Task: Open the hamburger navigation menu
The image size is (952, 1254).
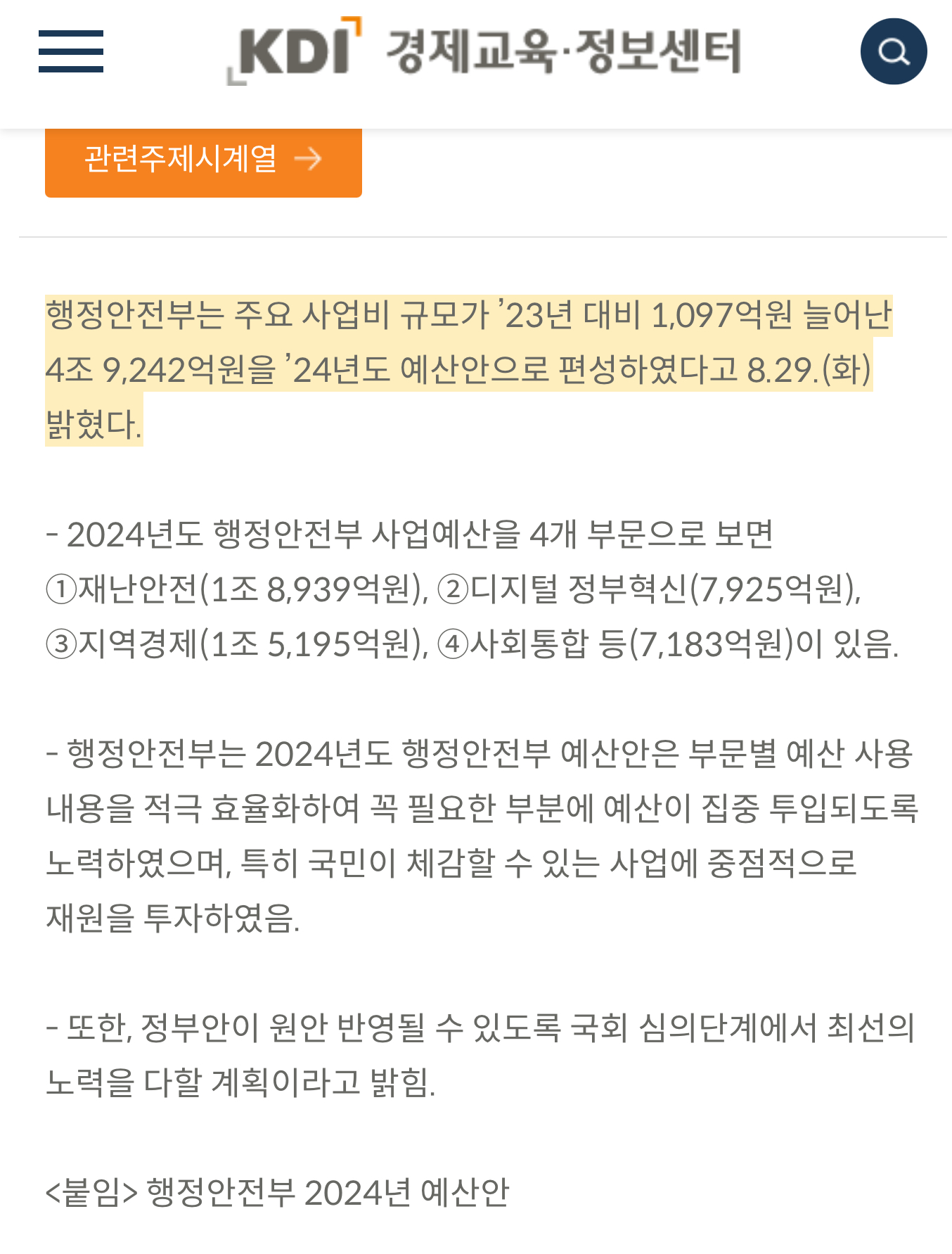Action: click(x=71, y=51)
